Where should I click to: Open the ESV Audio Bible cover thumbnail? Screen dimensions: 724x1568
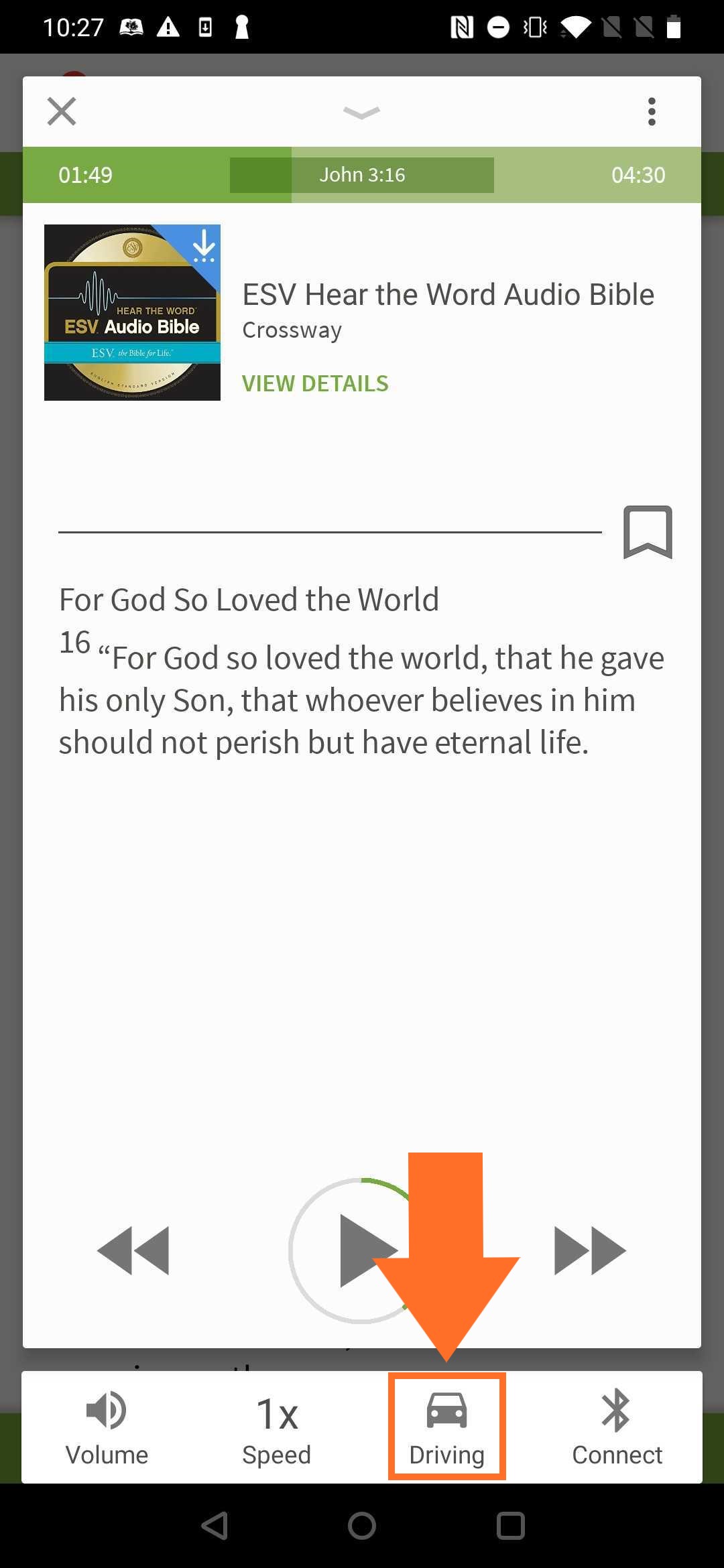(132, 312)
